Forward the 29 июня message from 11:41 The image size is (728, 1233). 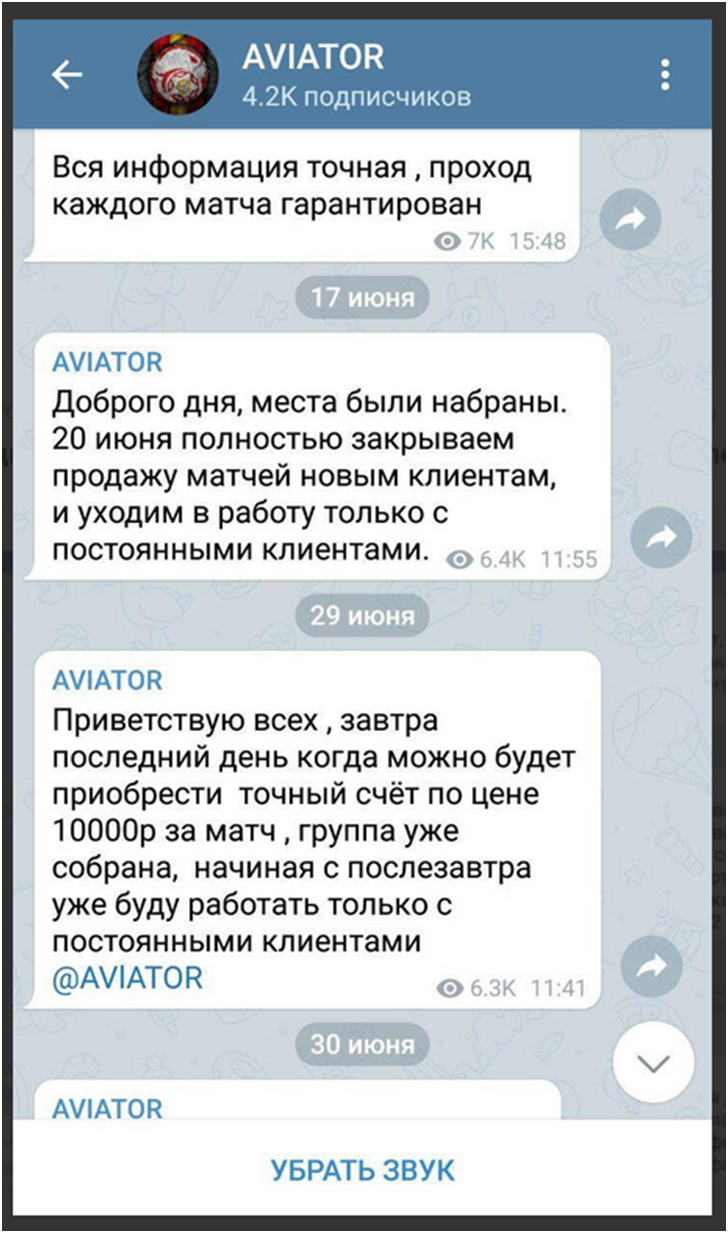pos(651,965)
